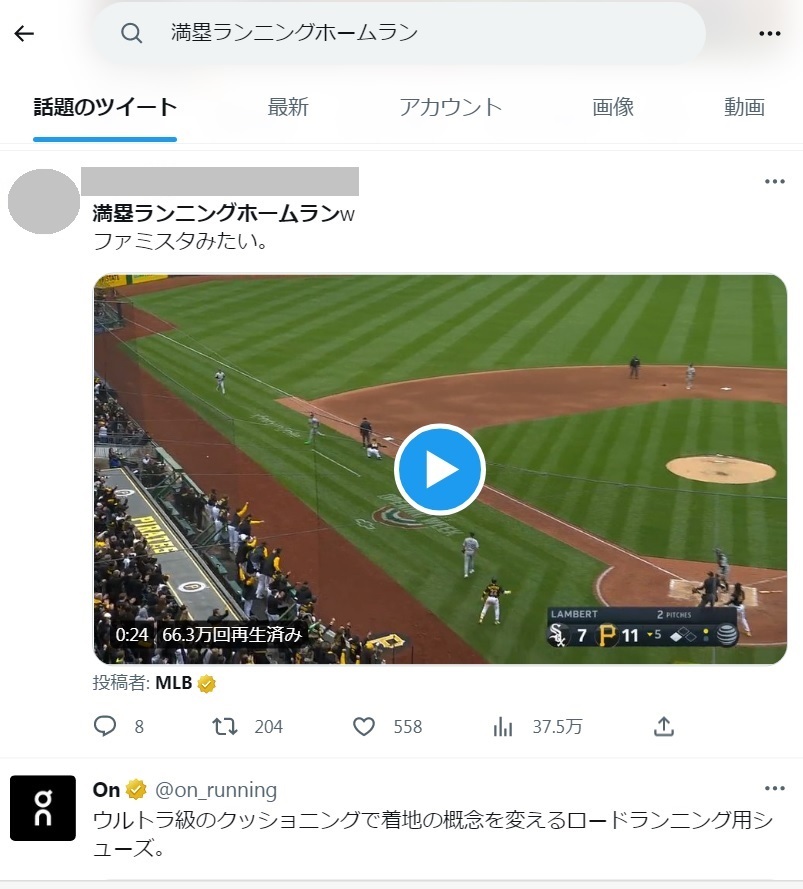This screenshot has width=803, height=889.
Task: View analytics for the ファミスタ tweet
Action: [x=503, y=727]
